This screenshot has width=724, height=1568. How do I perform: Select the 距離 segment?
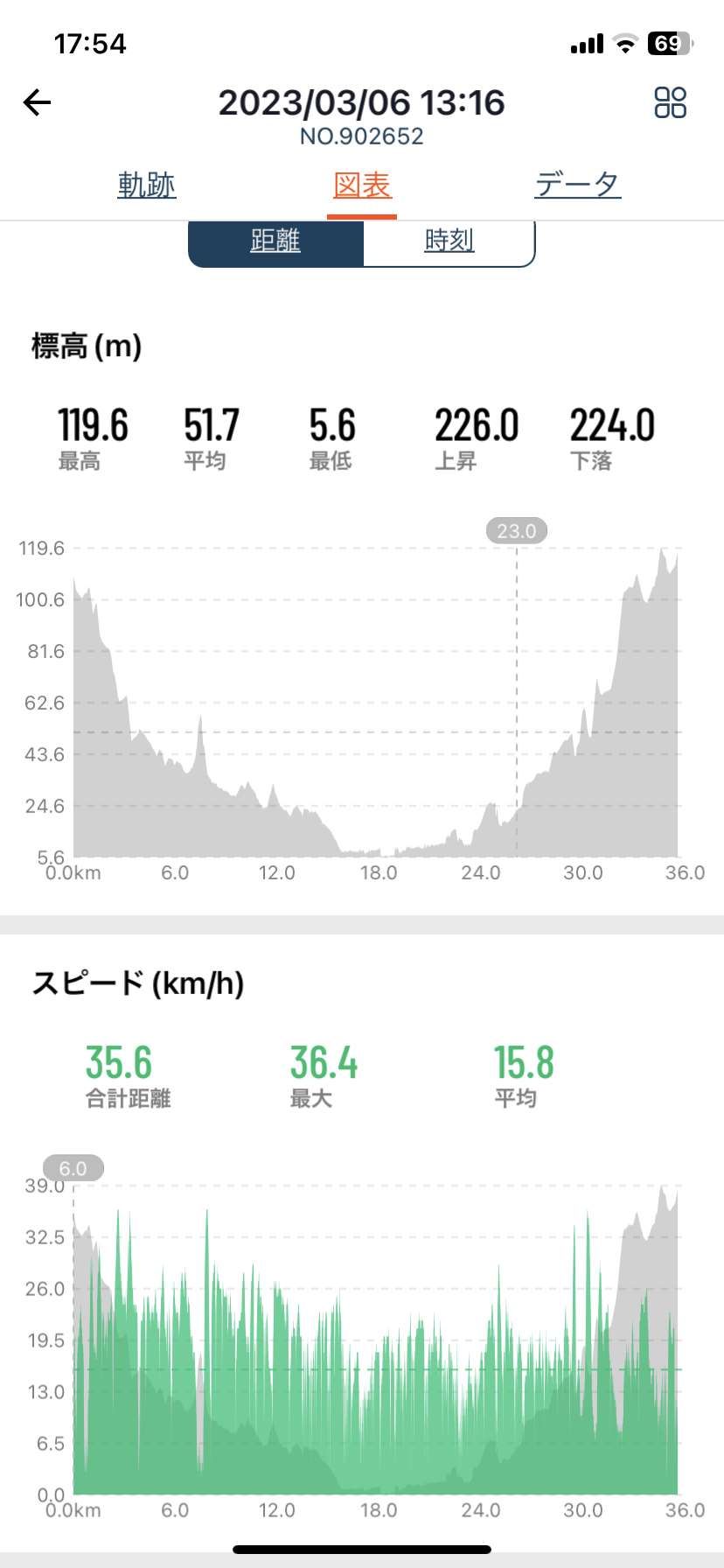point(275,241)
